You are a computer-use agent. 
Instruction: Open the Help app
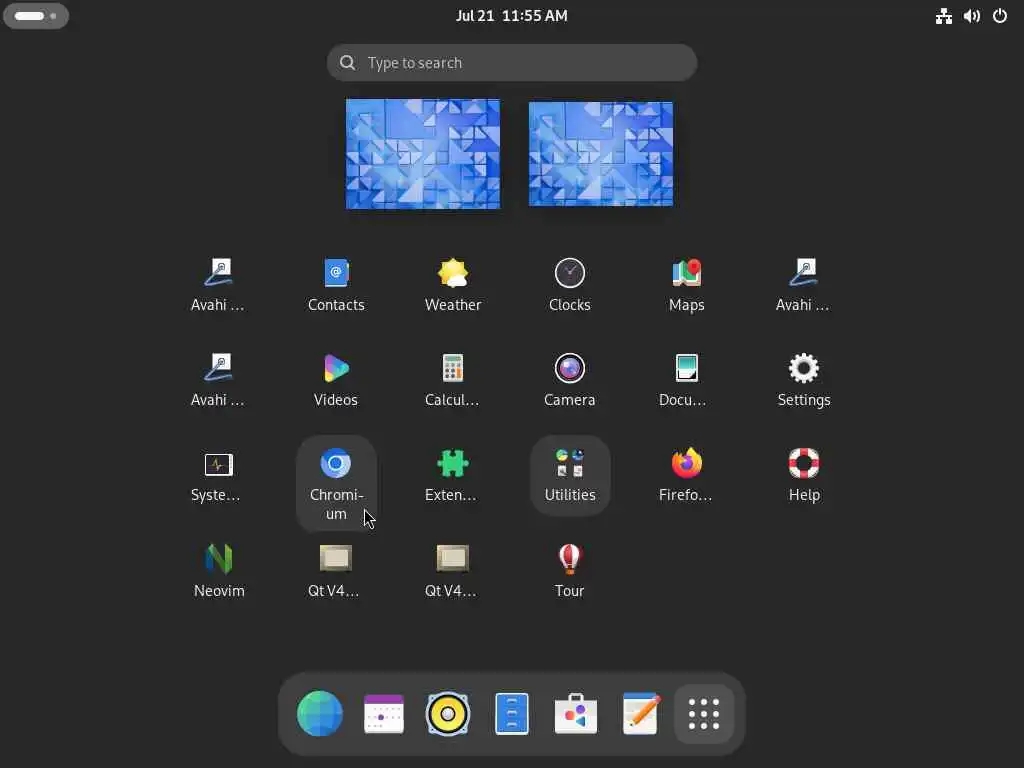tap(804, 475)
